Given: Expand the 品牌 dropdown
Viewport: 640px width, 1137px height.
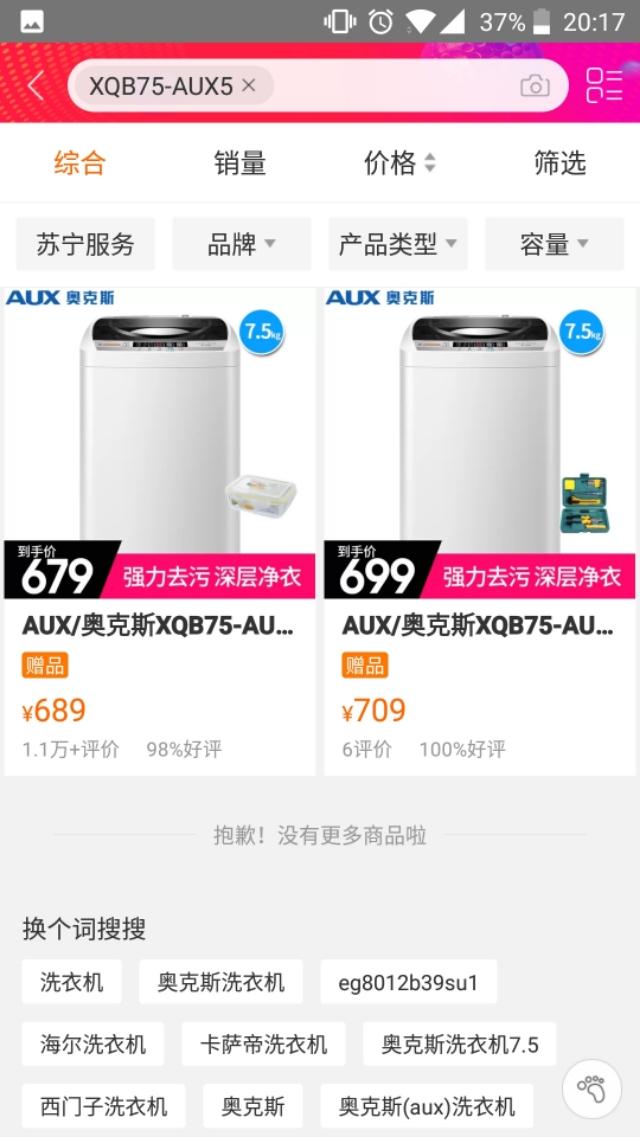Looking at the screenshot, I should click(241, 244).
